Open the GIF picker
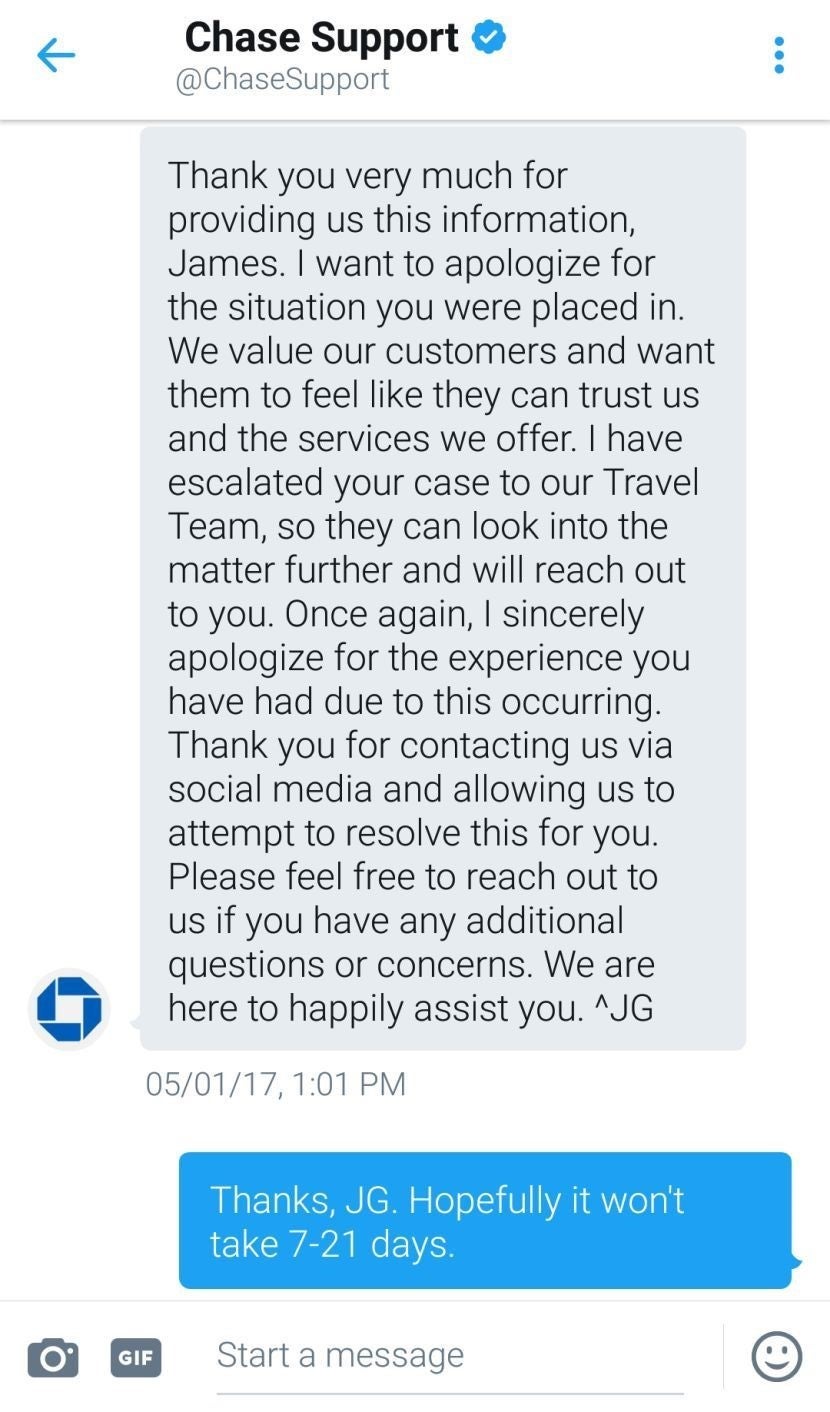Screen dimensions: 830x1412 tap(136, 1357)
